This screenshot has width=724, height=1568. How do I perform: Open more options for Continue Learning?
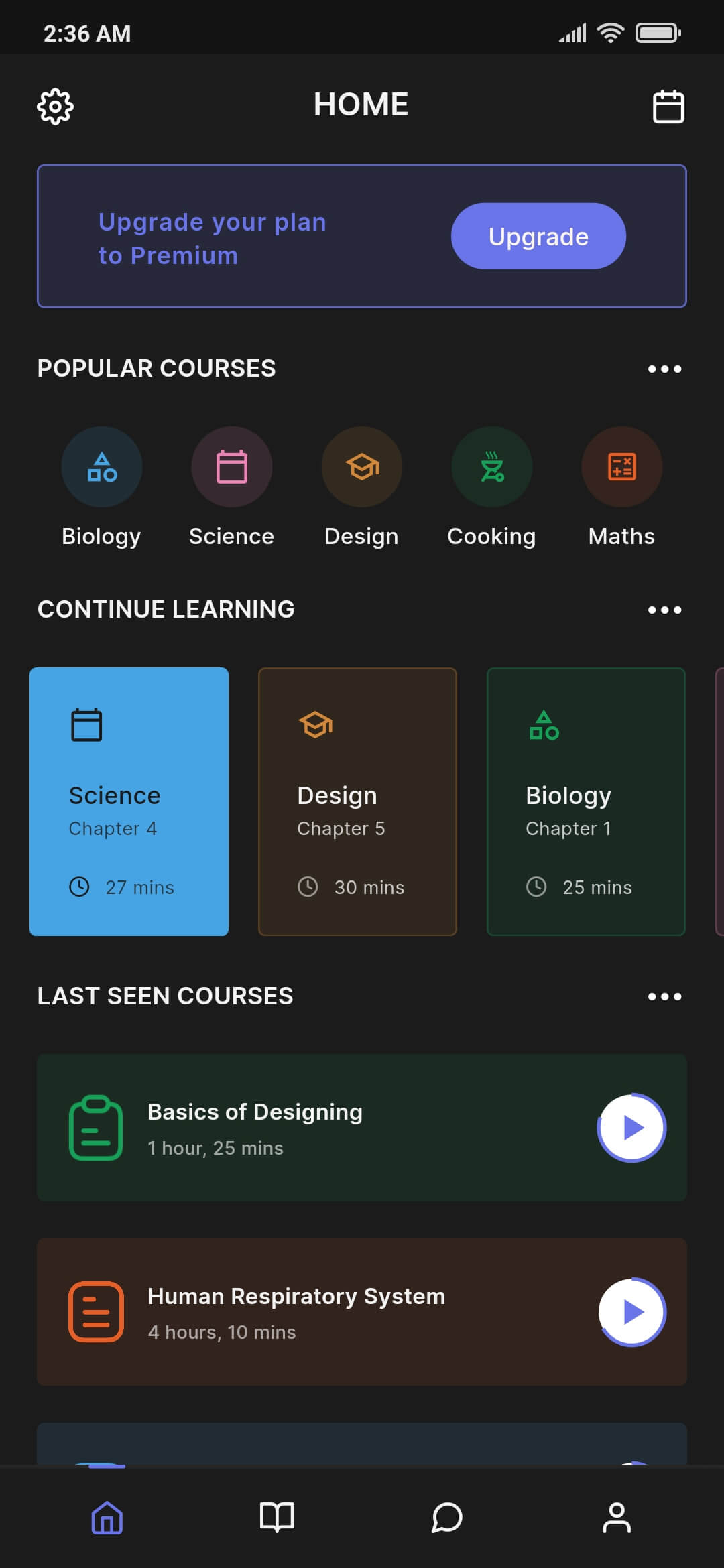(x=664, y=610)
